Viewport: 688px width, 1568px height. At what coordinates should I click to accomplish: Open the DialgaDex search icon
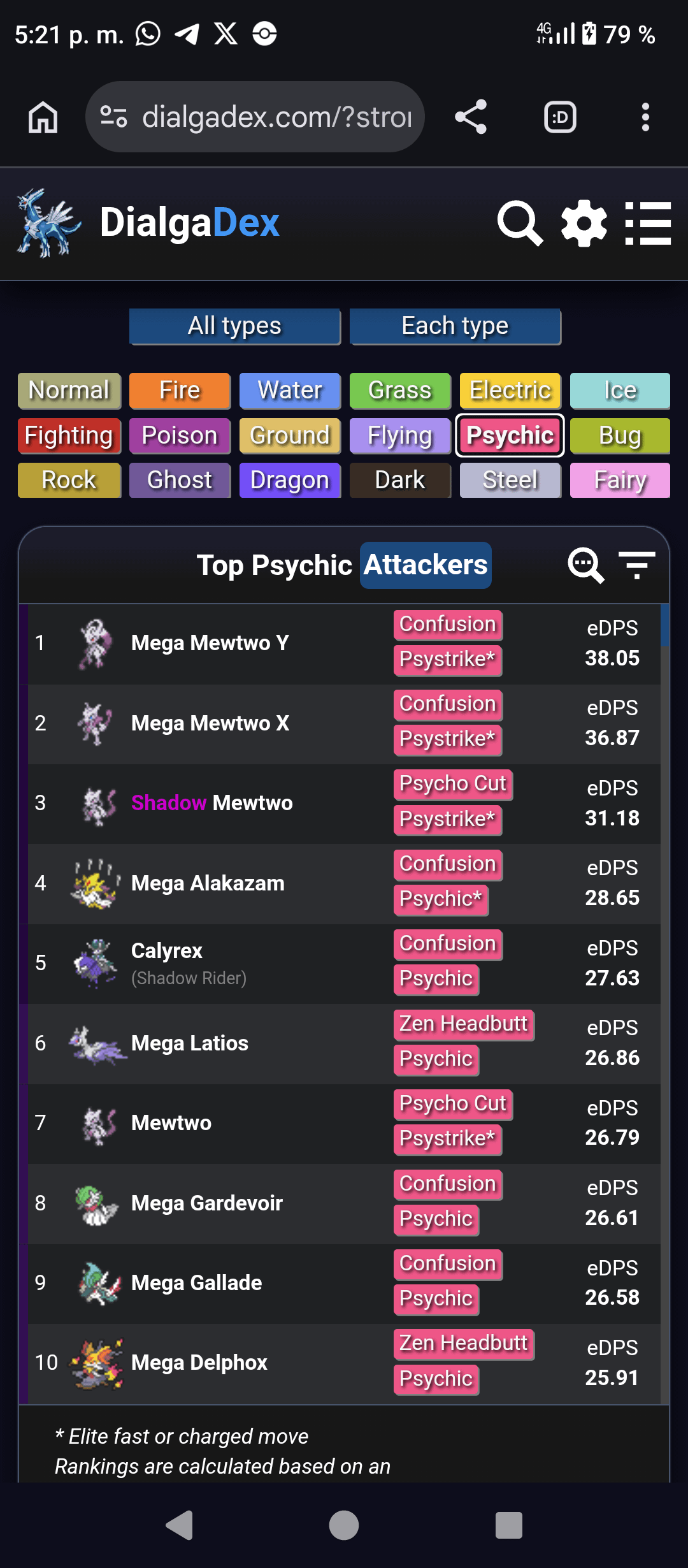(x=520, y=223)
